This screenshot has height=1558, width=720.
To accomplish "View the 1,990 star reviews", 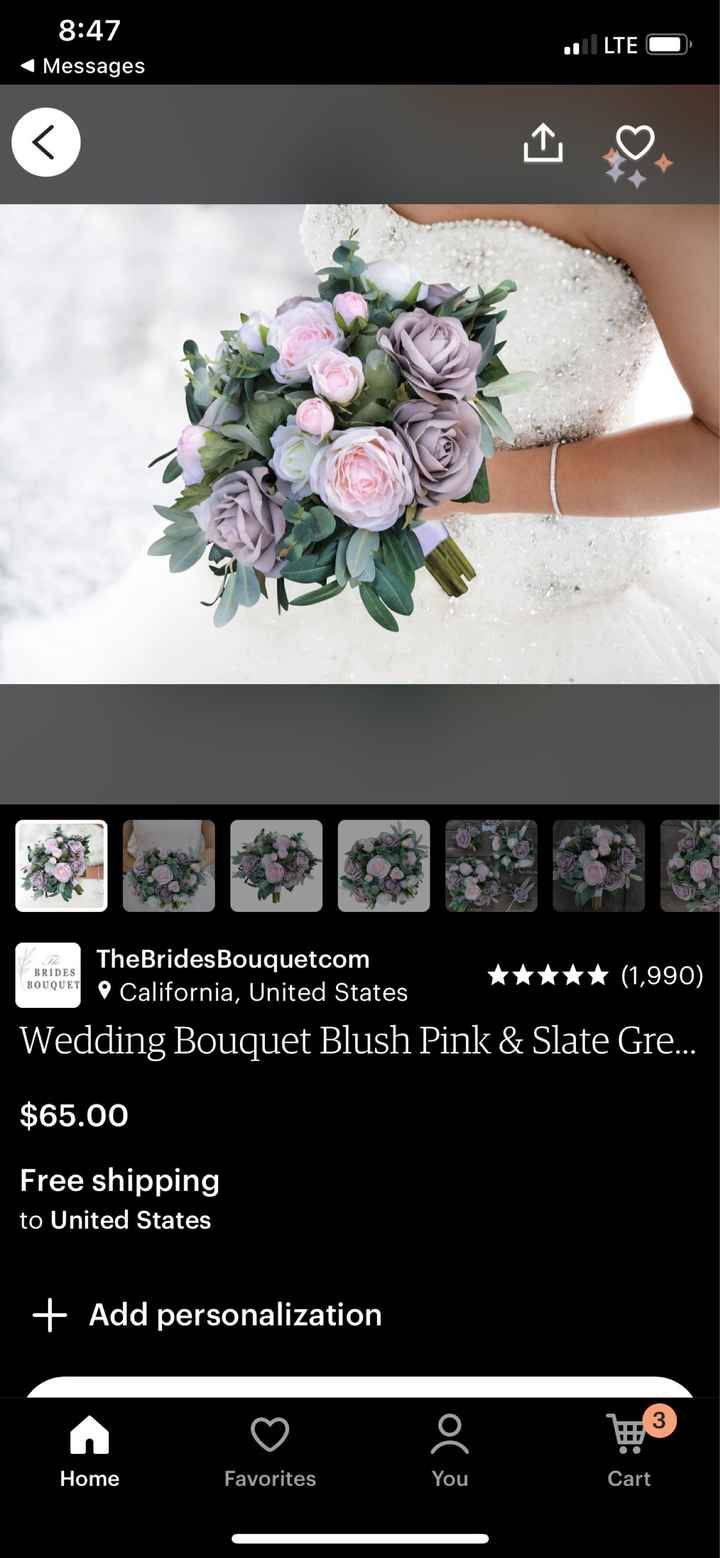I will coord(595,975).
